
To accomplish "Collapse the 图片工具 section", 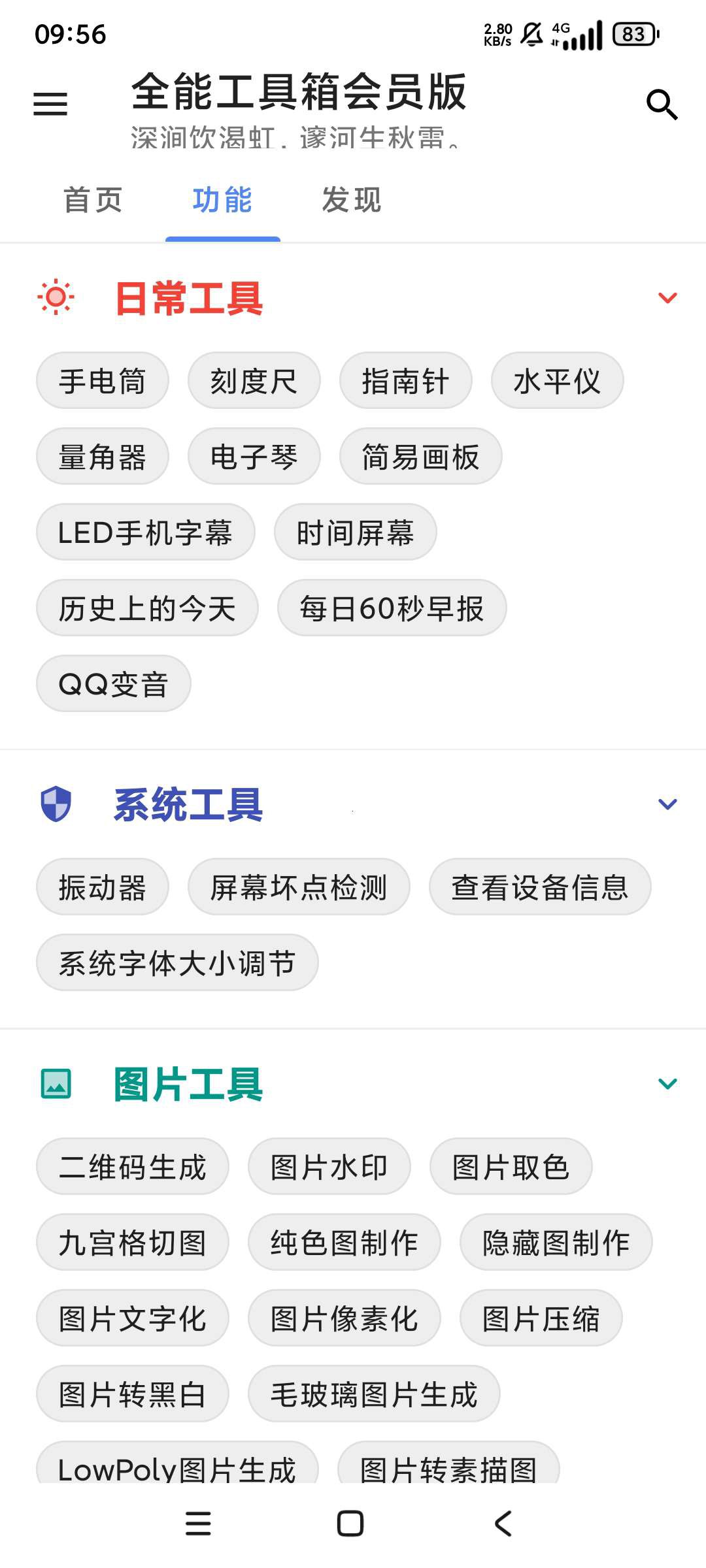I will click(667, 1084).
